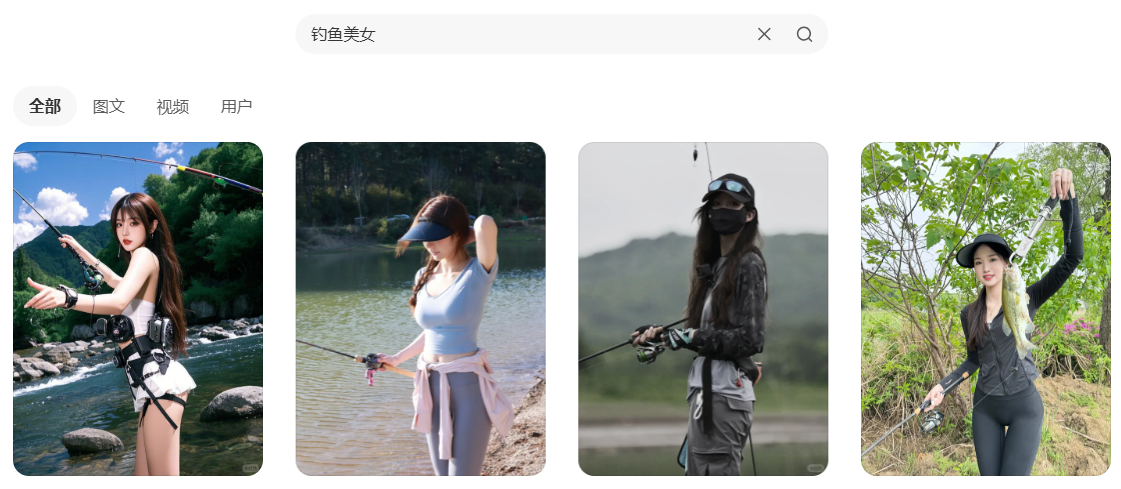This screenshot has width=1121, height=489.
Task: Open the result showing a caught fish
Action: pos(985,308)
